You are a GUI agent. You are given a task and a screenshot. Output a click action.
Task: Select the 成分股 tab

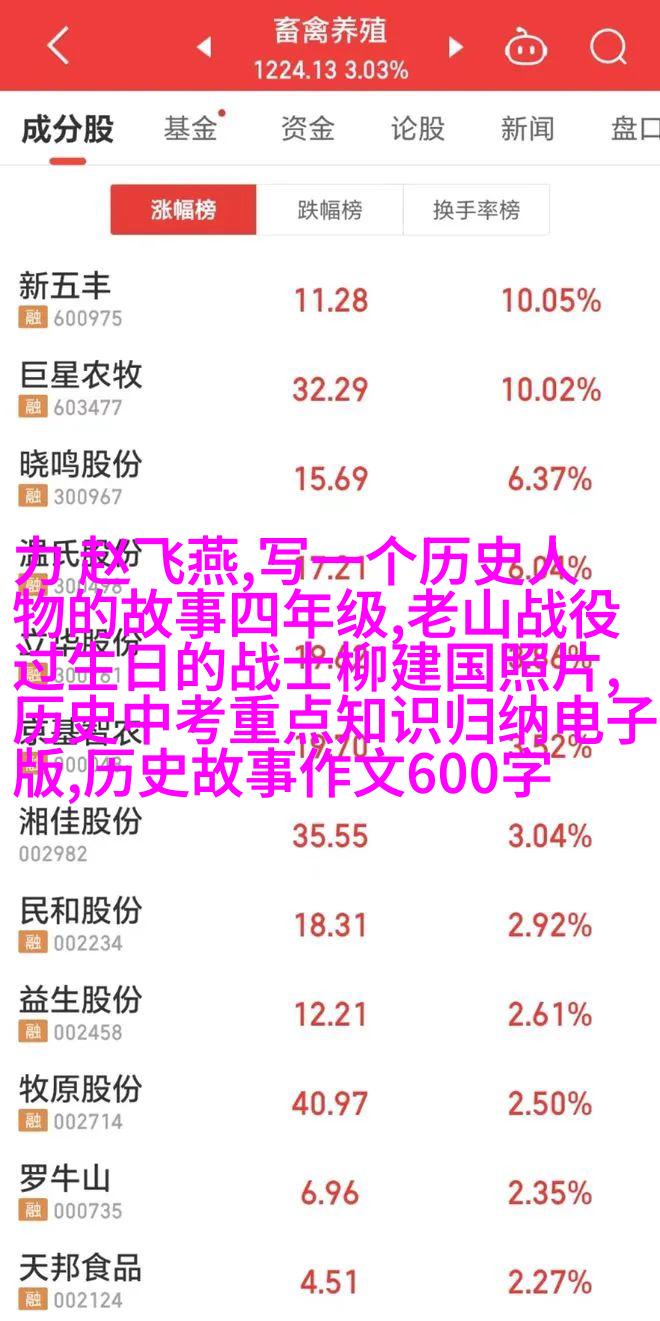coord(67,129)
